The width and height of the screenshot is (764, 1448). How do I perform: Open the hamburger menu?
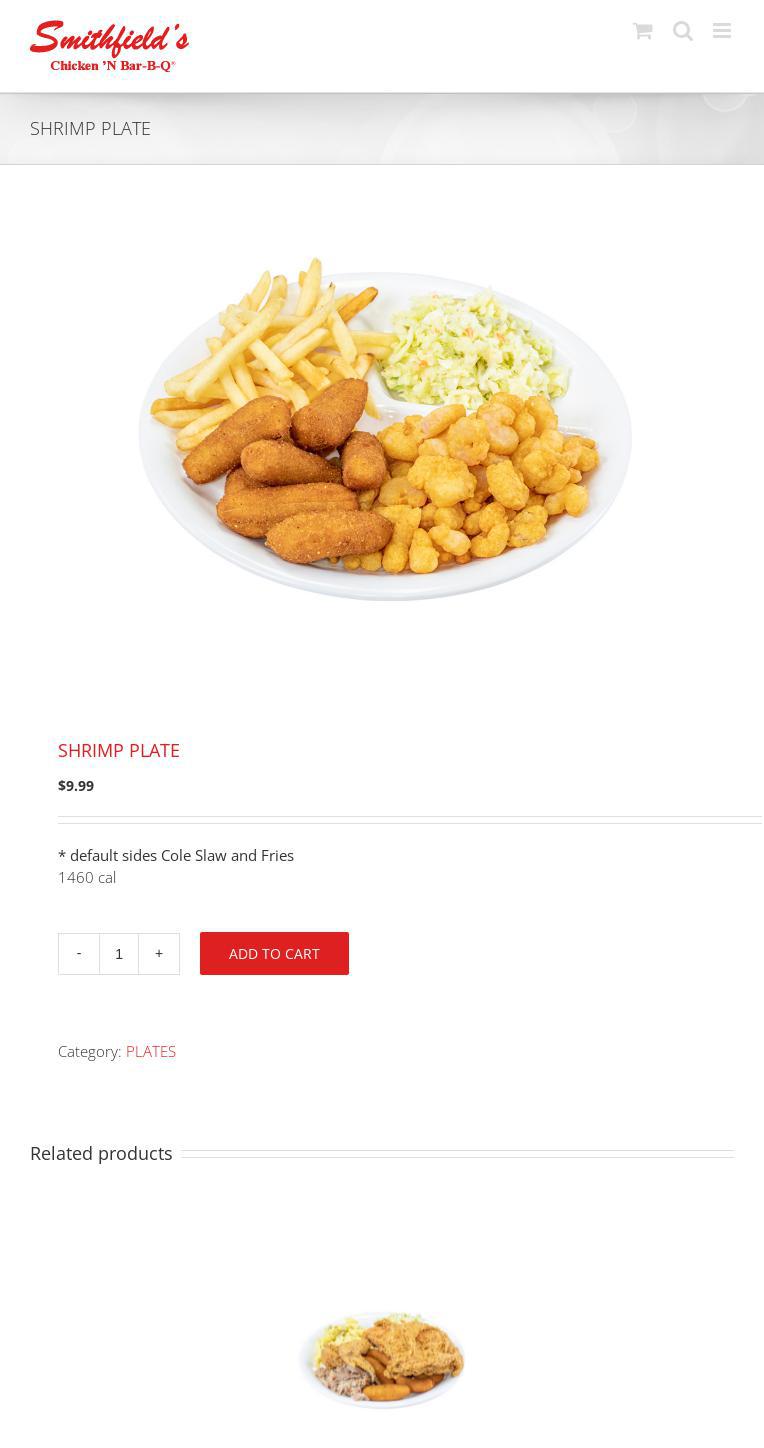[722, 31]
